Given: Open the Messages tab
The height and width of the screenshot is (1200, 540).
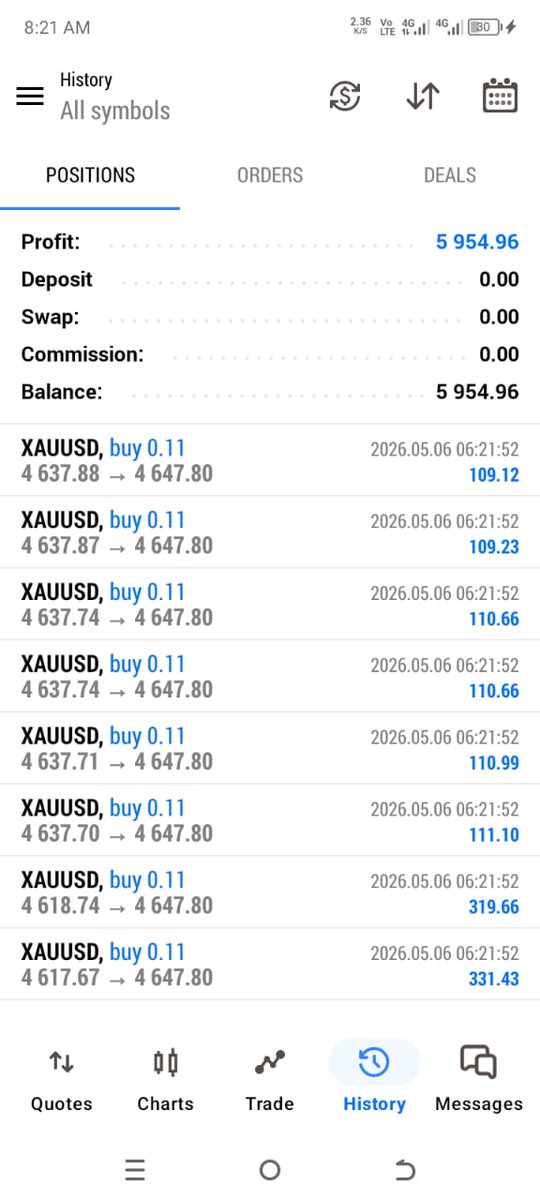Looking at the screenshot, I should pos(479,1080).
